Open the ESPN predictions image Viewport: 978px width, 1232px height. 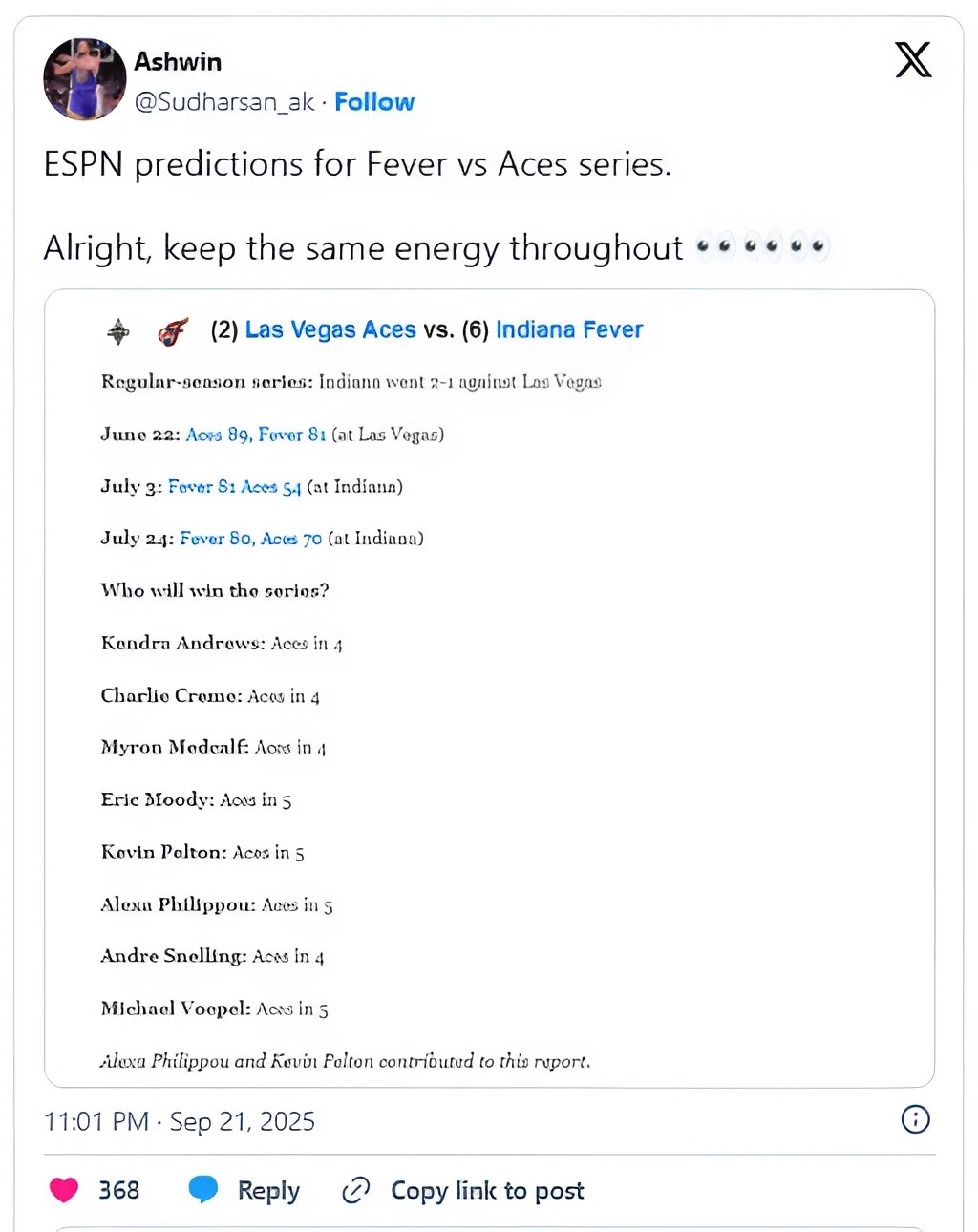[x=489, y=688]
